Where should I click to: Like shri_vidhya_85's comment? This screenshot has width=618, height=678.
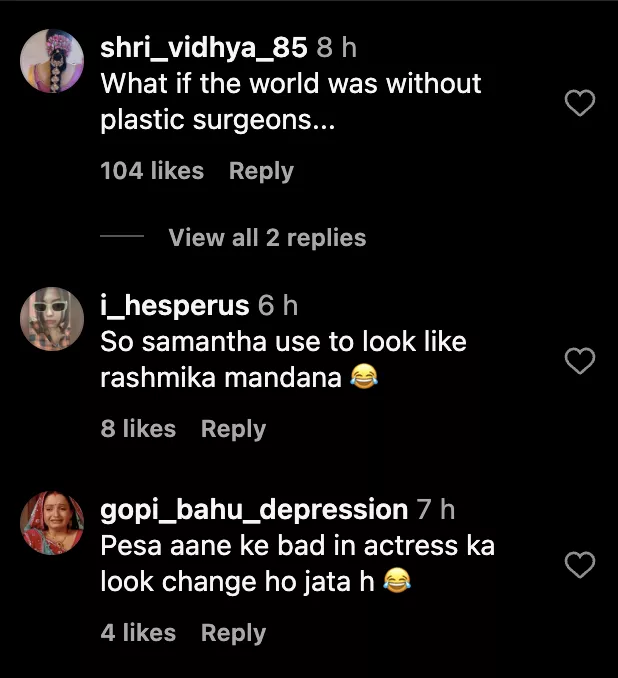(x=580, y=103)
